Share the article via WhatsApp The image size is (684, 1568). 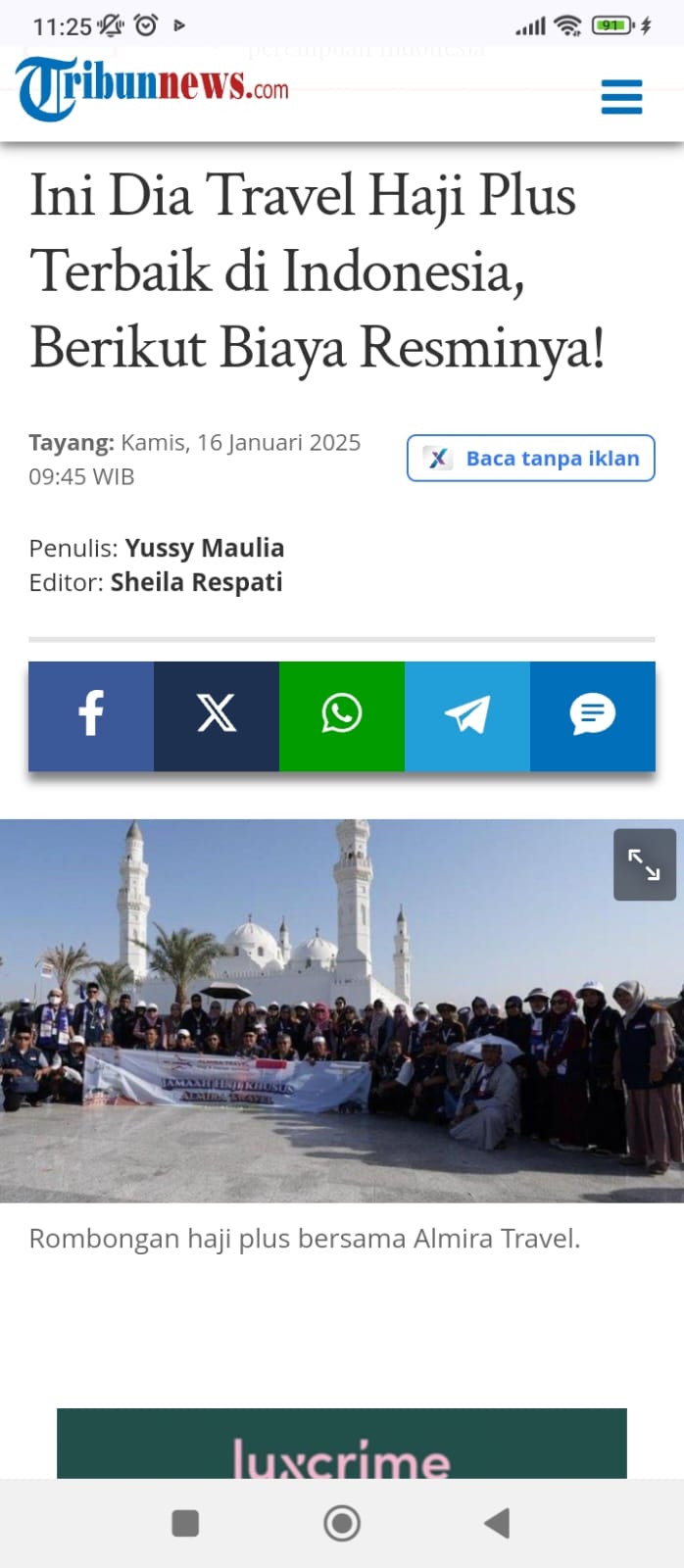click(x=342, y=715)
